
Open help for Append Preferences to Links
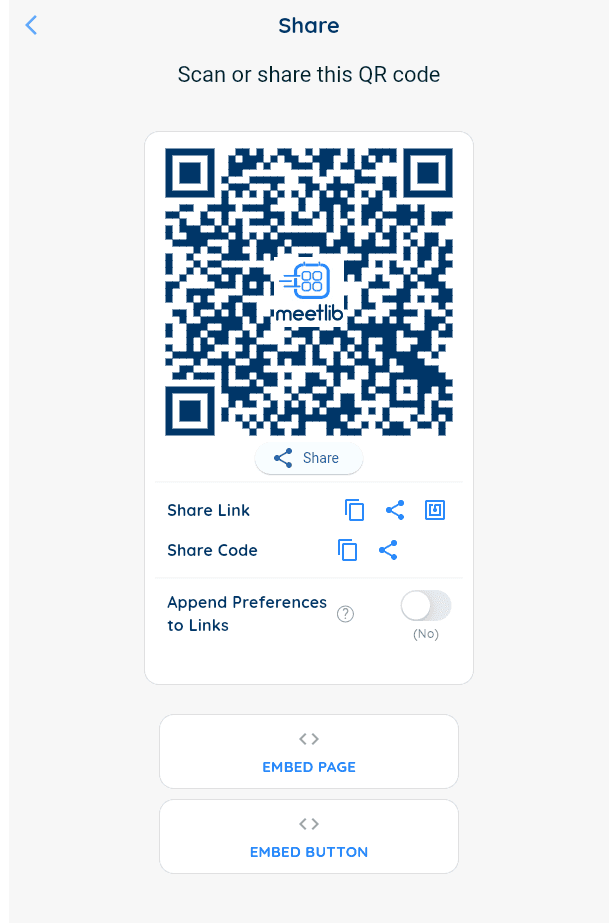click(346, 614)
